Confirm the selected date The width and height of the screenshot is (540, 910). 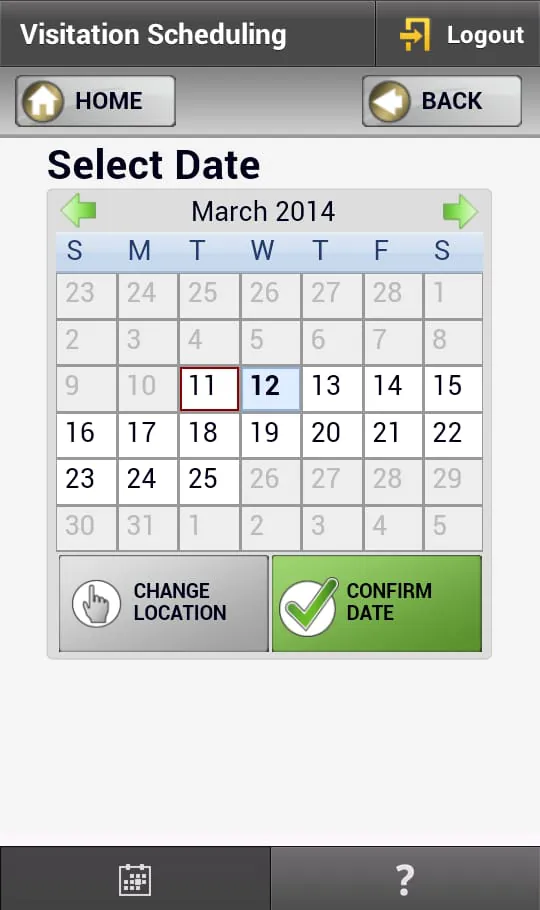tap(377, 603)
